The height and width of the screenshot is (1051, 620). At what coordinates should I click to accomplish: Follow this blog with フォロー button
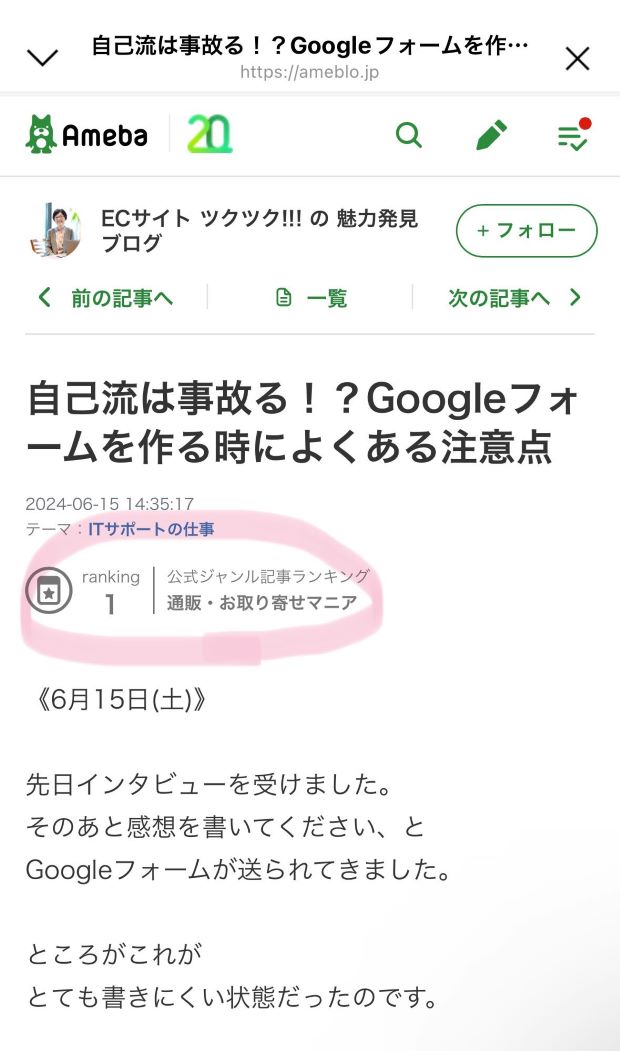coord(526,231)
